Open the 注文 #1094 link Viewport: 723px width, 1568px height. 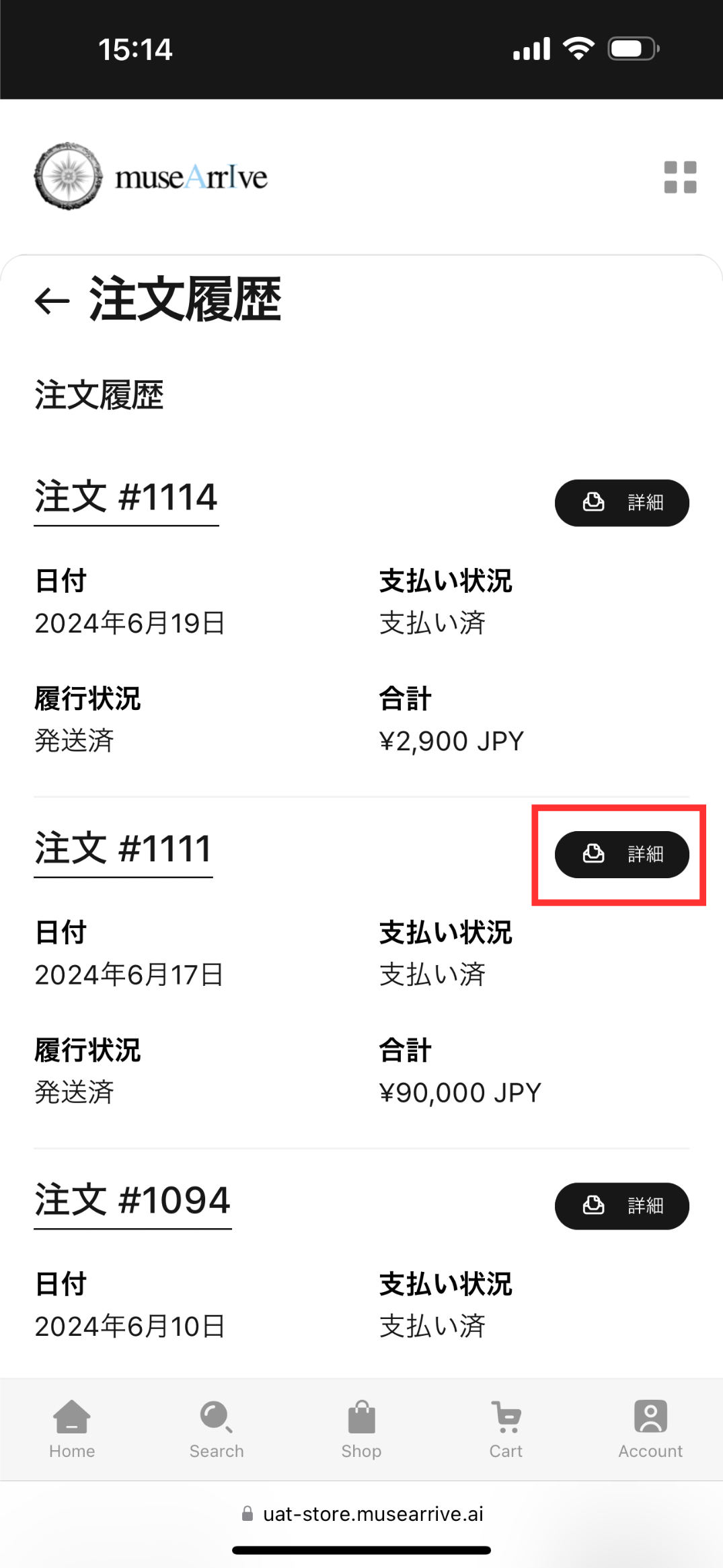[132, 1201]
